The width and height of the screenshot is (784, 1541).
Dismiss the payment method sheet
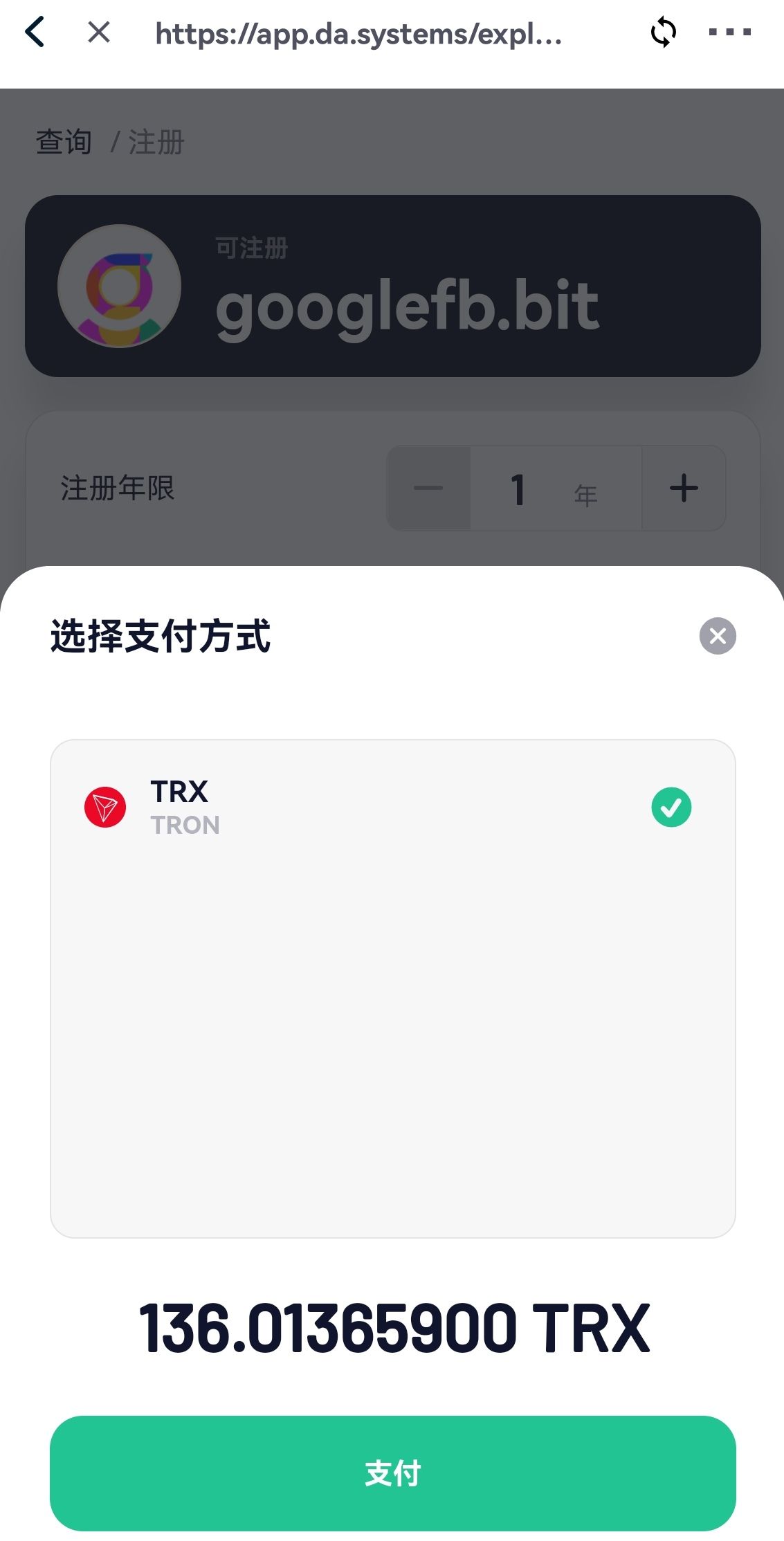click(718, 635)
